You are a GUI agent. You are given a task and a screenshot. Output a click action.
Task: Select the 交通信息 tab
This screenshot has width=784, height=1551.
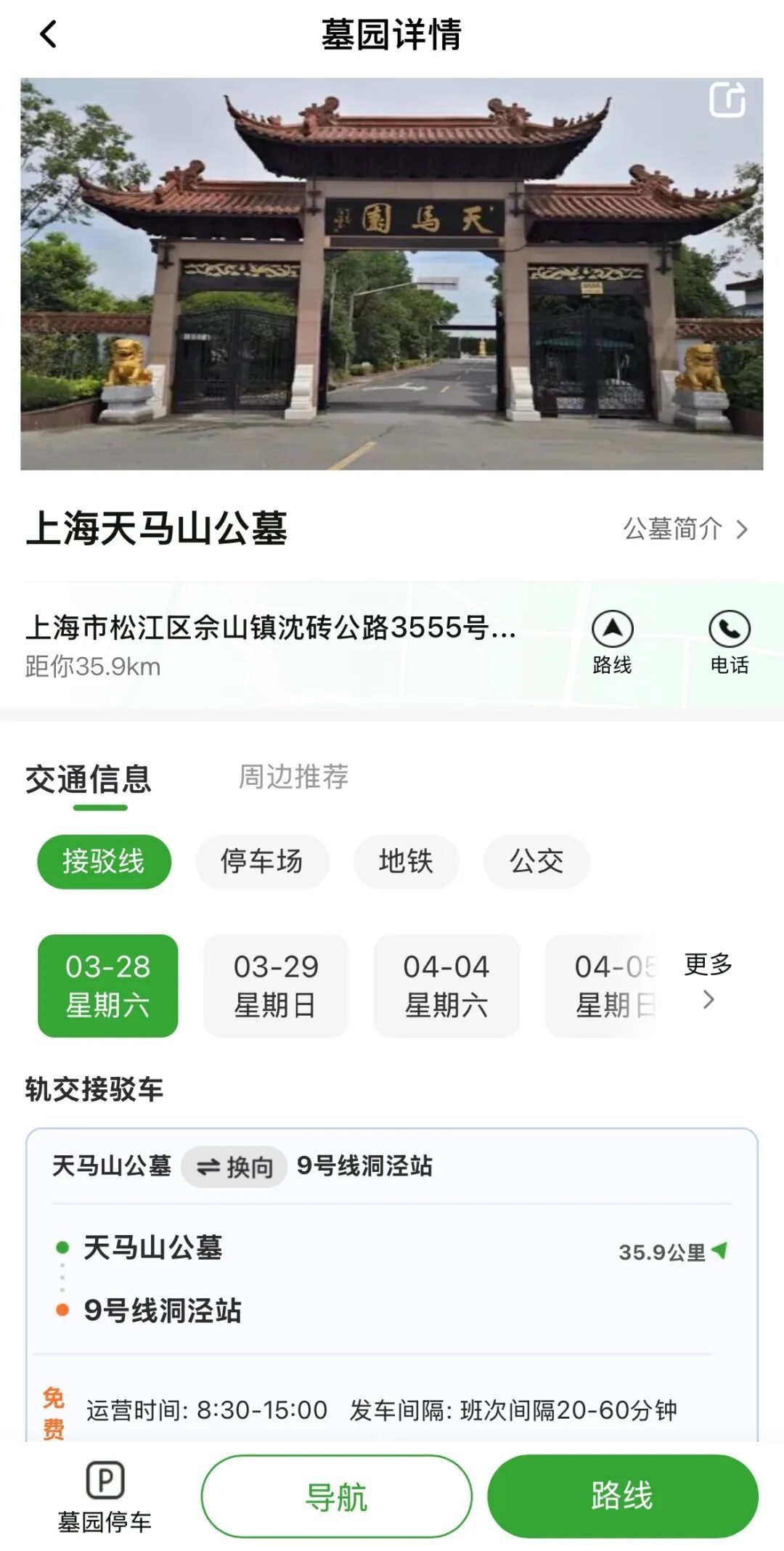pos(89,780)
